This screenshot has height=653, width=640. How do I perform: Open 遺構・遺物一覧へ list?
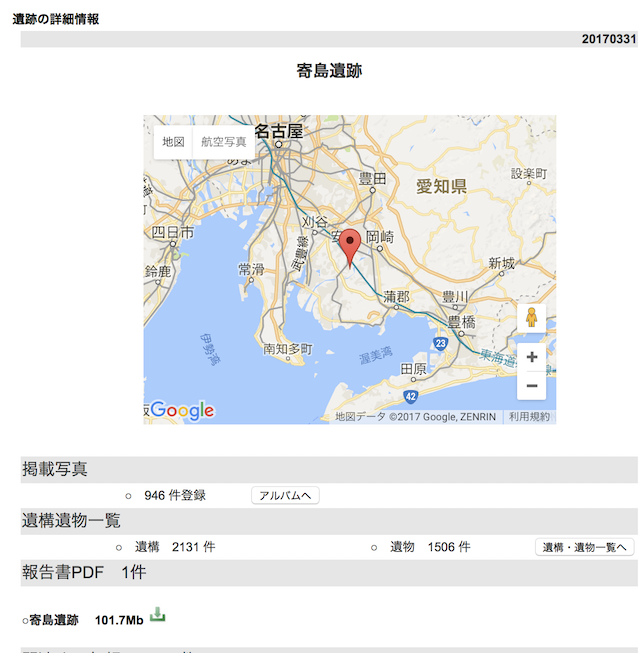(585, 547)
